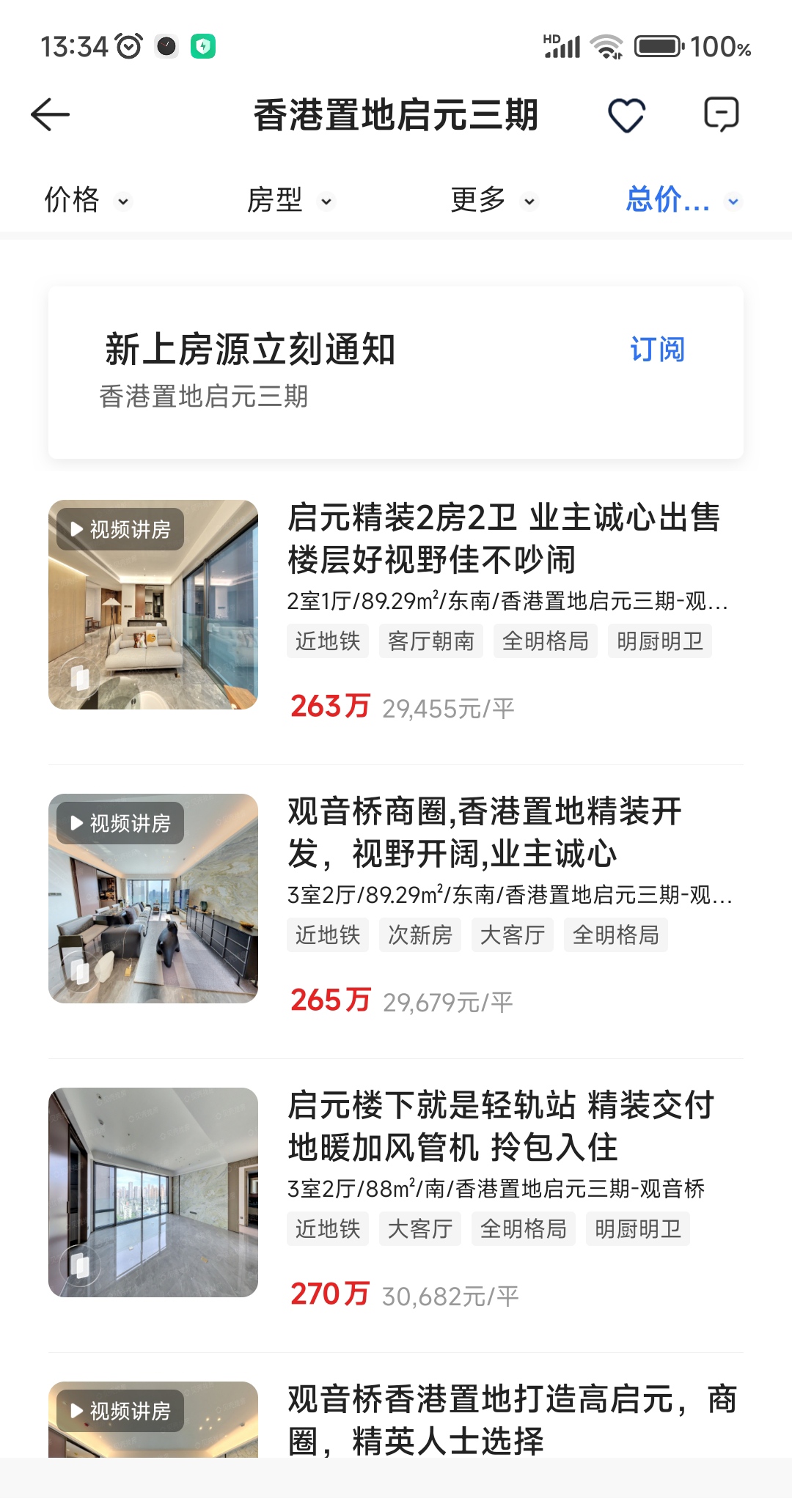Expand the 价格 filter dropdown

click(87, 200)
